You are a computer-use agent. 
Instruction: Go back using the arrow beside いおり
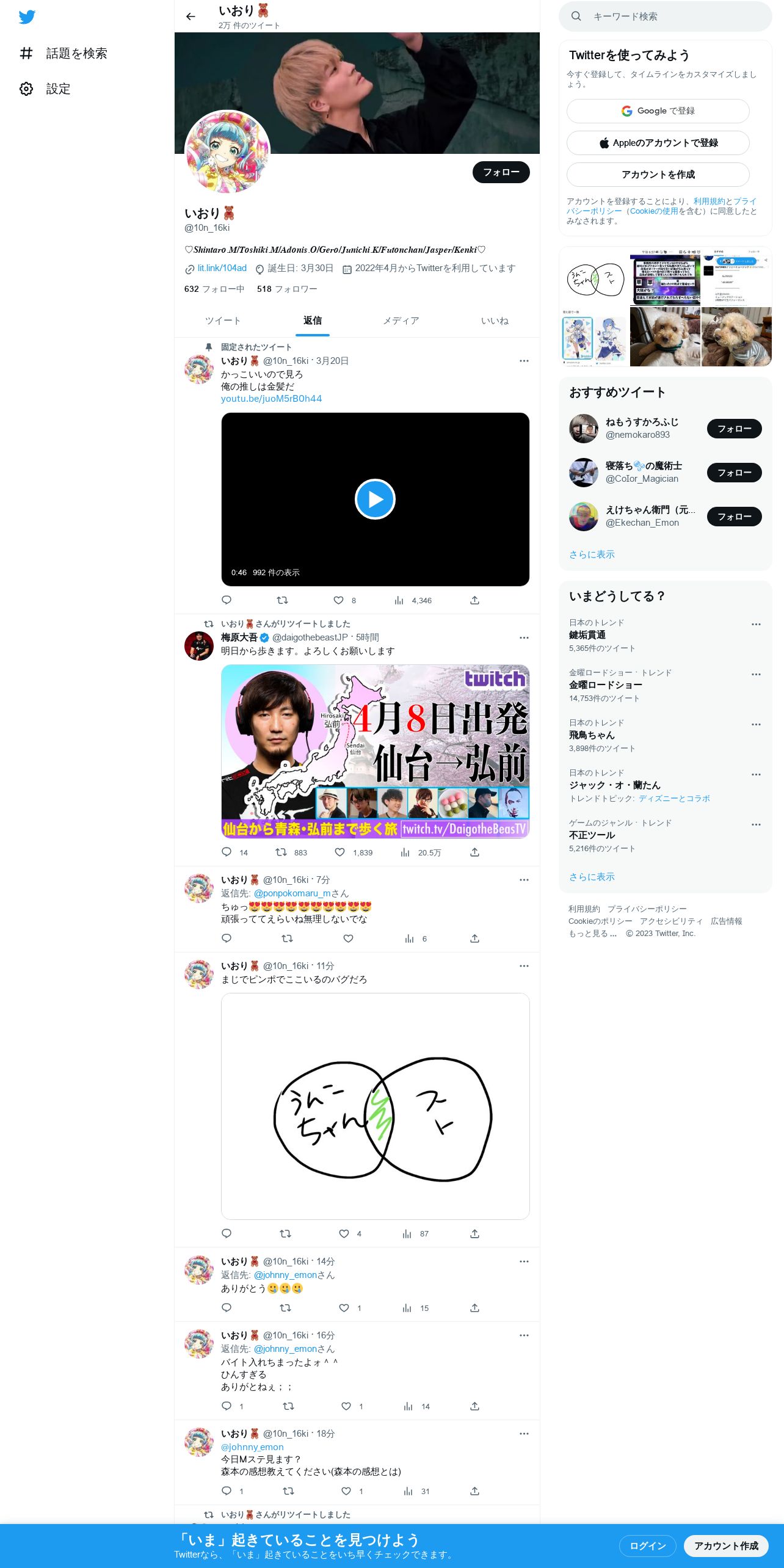[191, 16]
